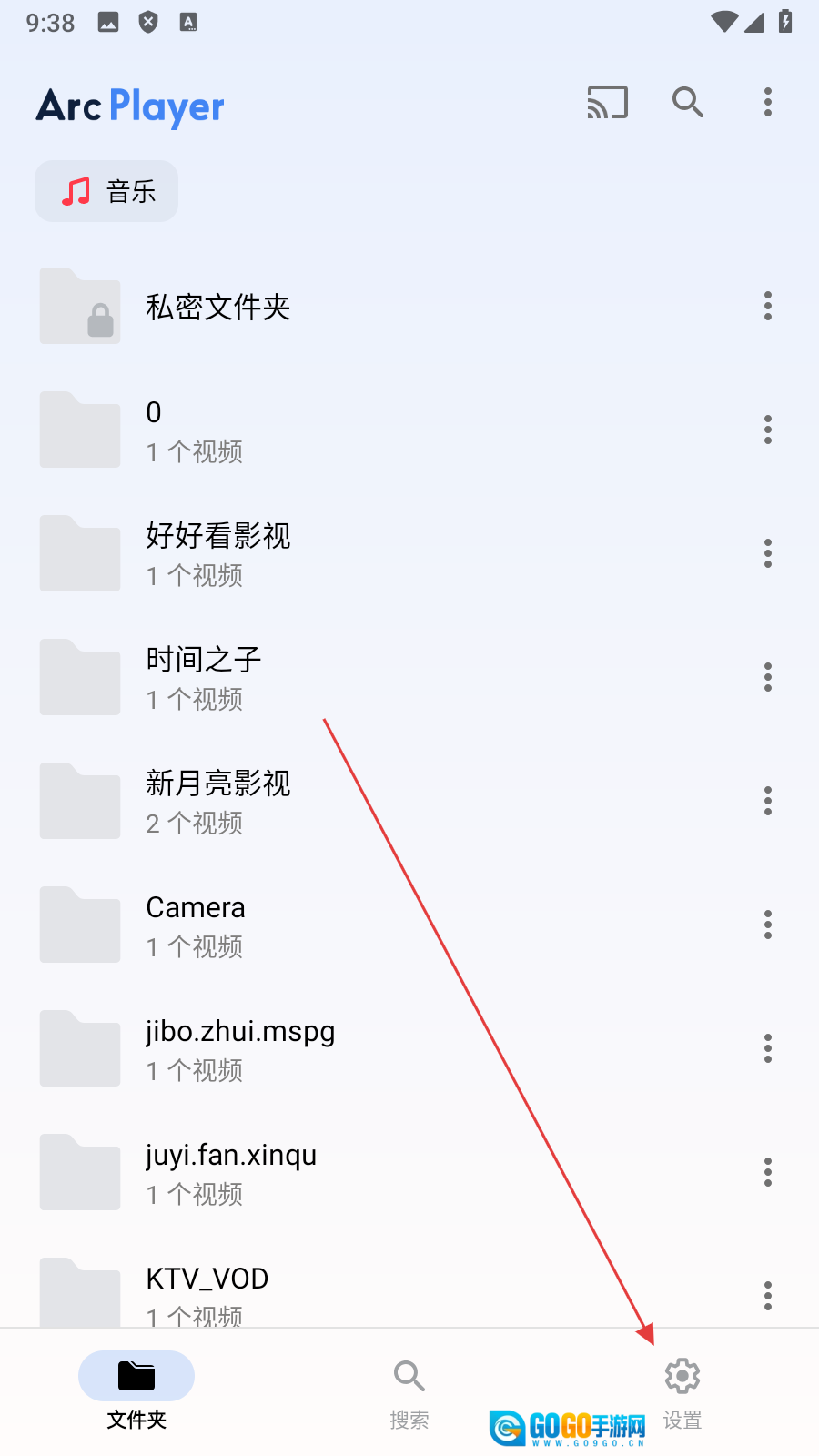The image size is (819, 1456).
Task: Open the 私密文件夹 private folder
Action: click(218, 307)
